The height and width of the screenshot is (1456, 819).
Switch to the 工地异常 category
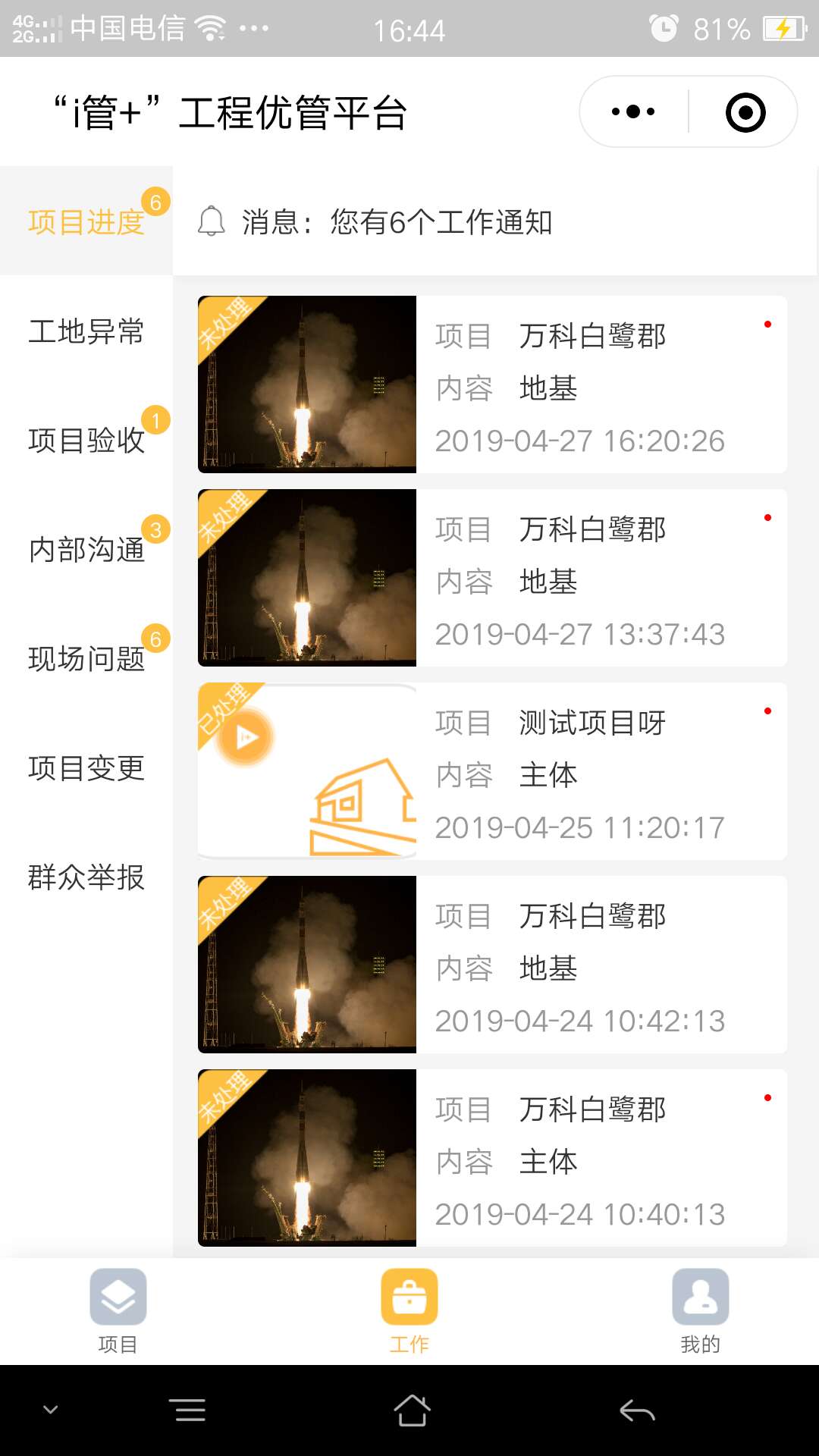coord(86,331)
